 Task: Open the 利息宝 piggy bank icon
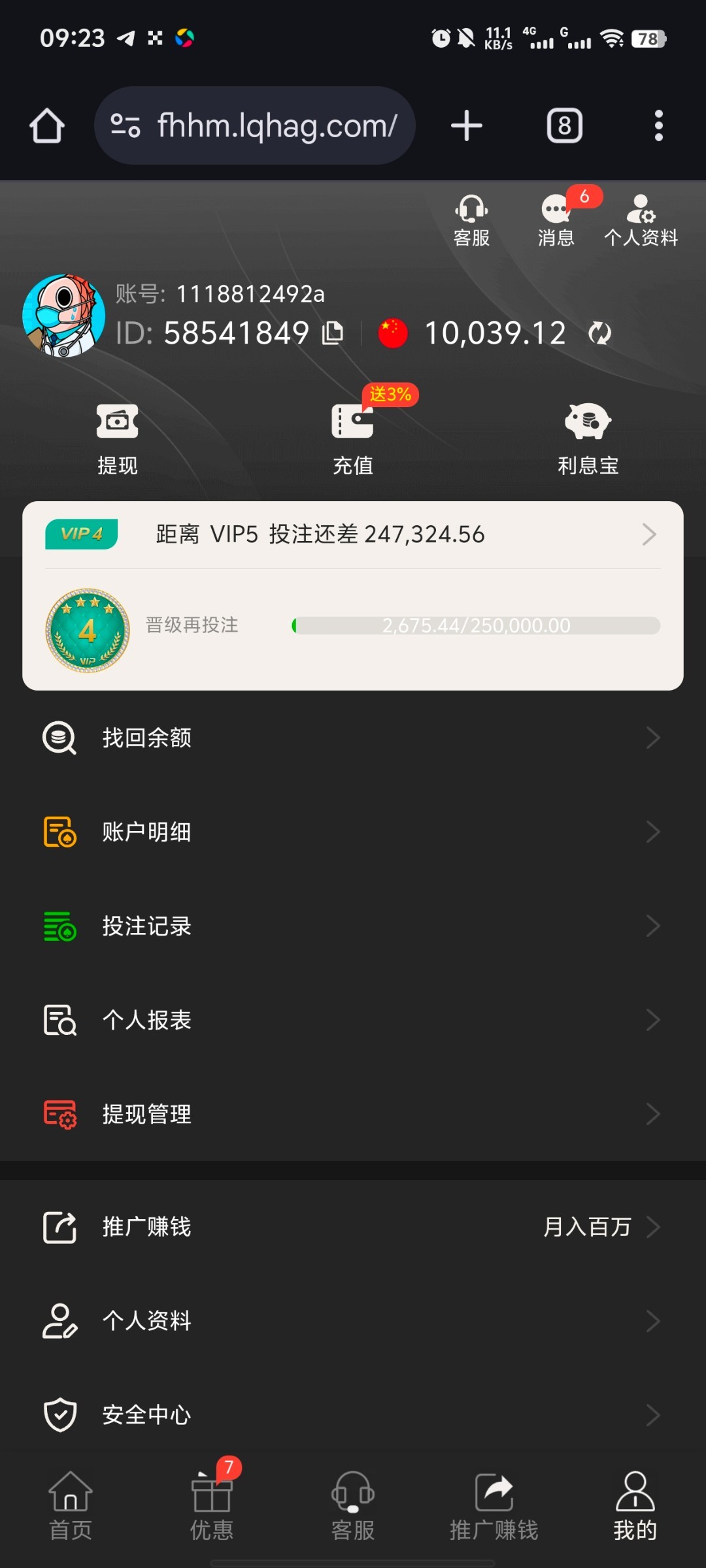587,438
